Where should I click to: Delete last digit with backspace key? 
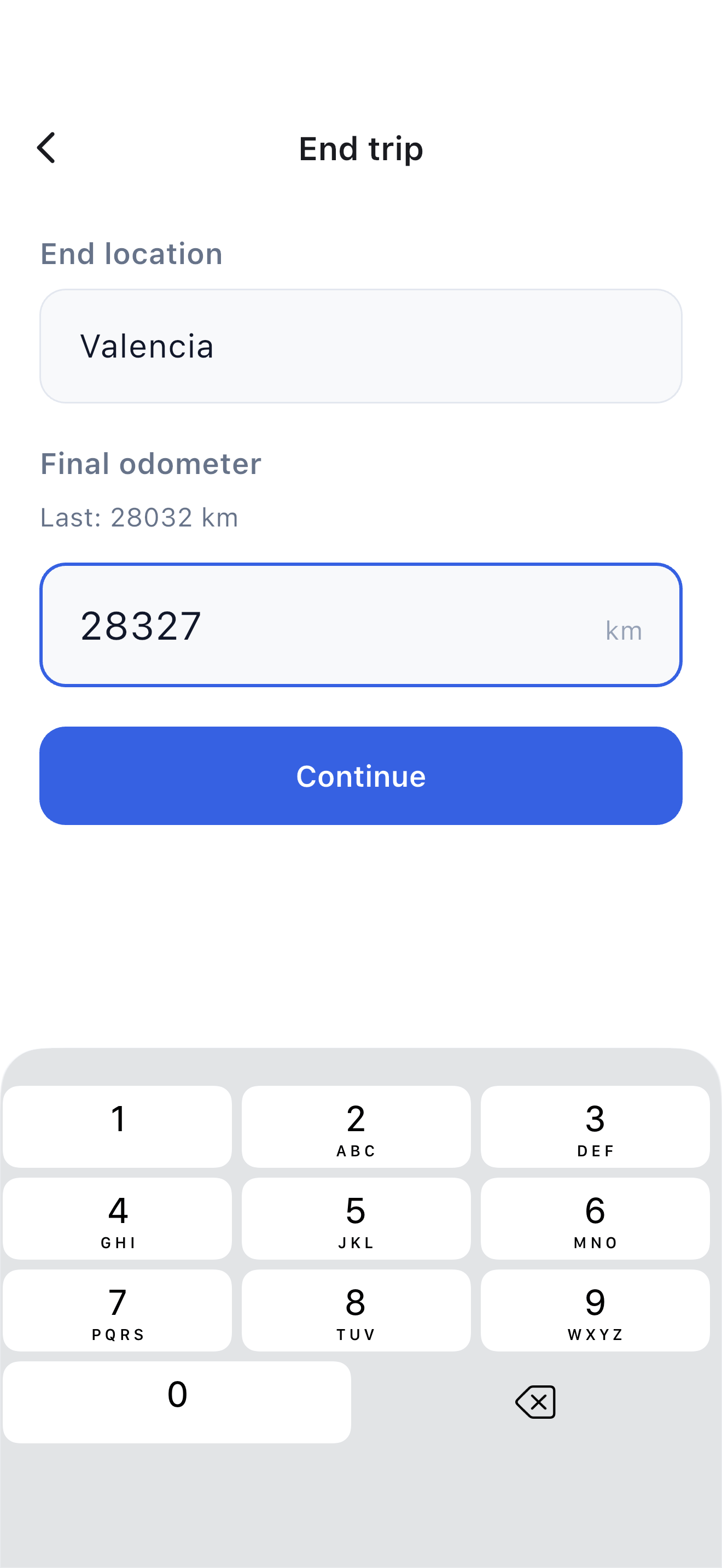(535, 1402)
